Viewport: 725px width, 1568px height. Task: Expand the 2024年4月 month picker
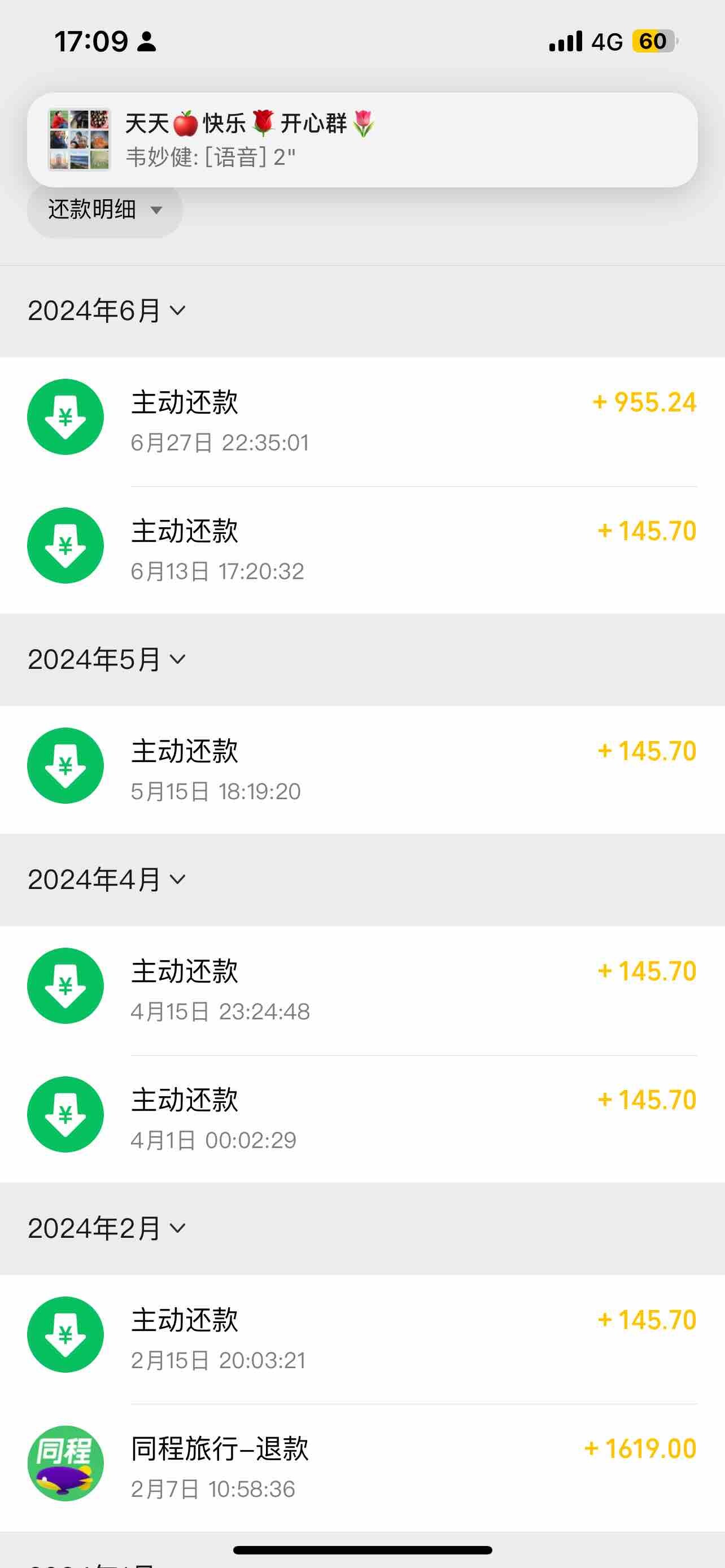coord(107,880)
